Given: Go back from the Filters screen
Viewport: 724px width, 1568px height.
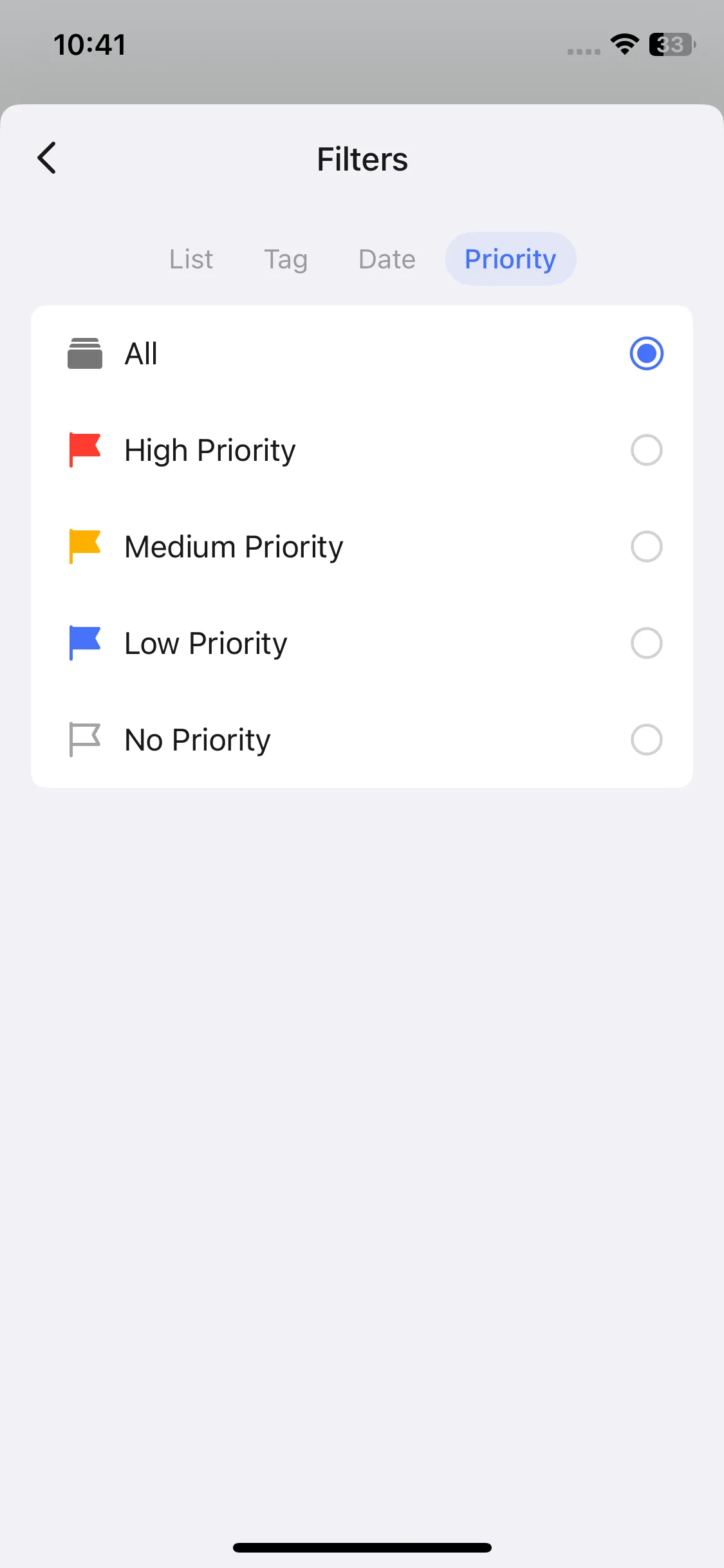Looking at the screenshot, I should (x=47, y=158).
